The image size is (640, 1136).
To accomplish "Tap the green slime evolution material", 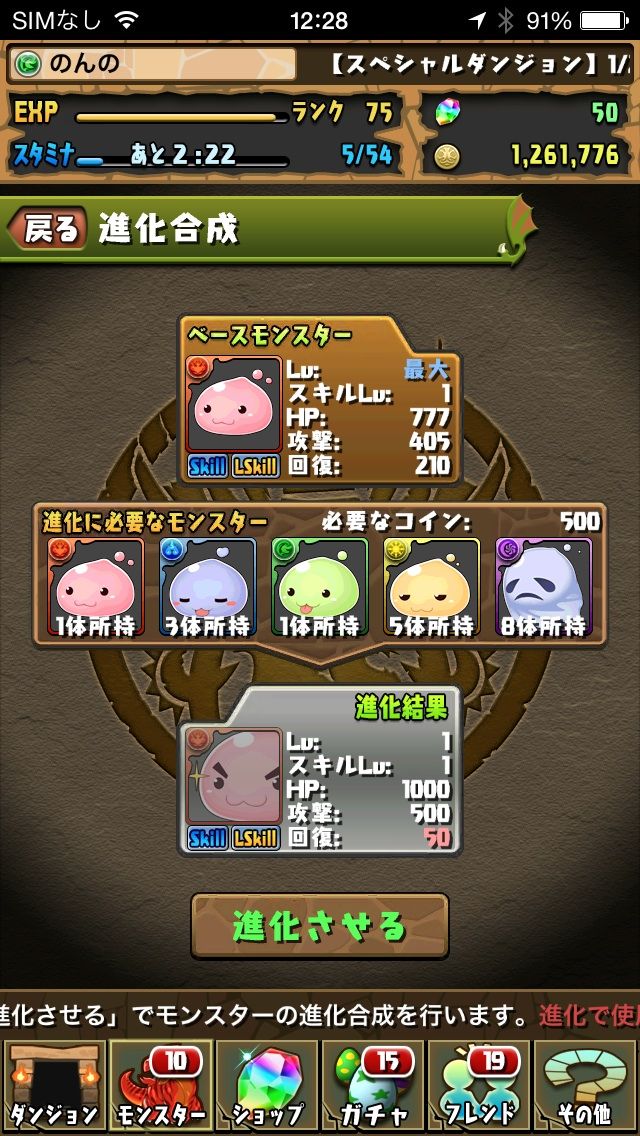I will [320, 586].
